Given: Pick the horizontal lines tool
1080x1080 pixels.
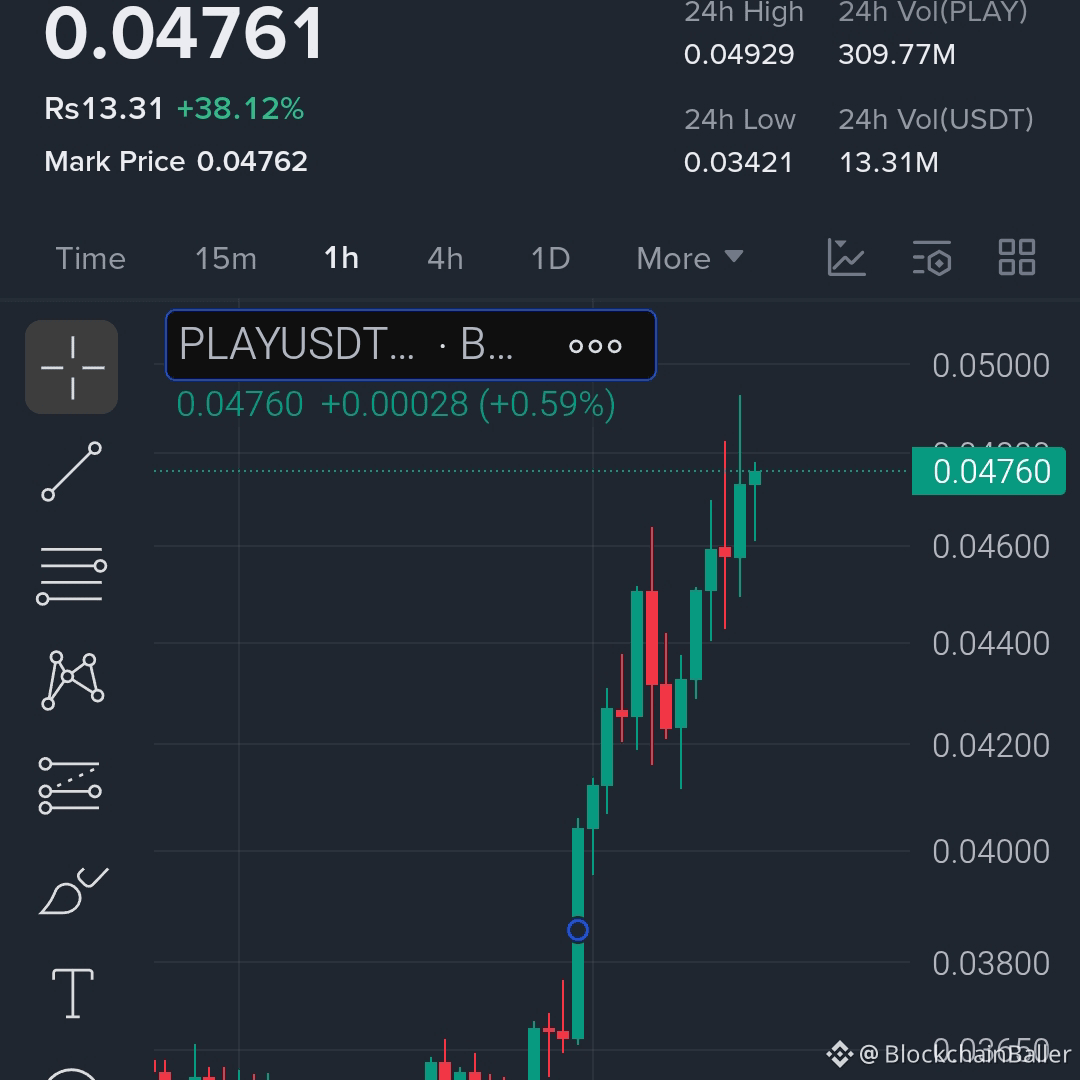Looking at the screenshot, I should click(x=72, y=575).
